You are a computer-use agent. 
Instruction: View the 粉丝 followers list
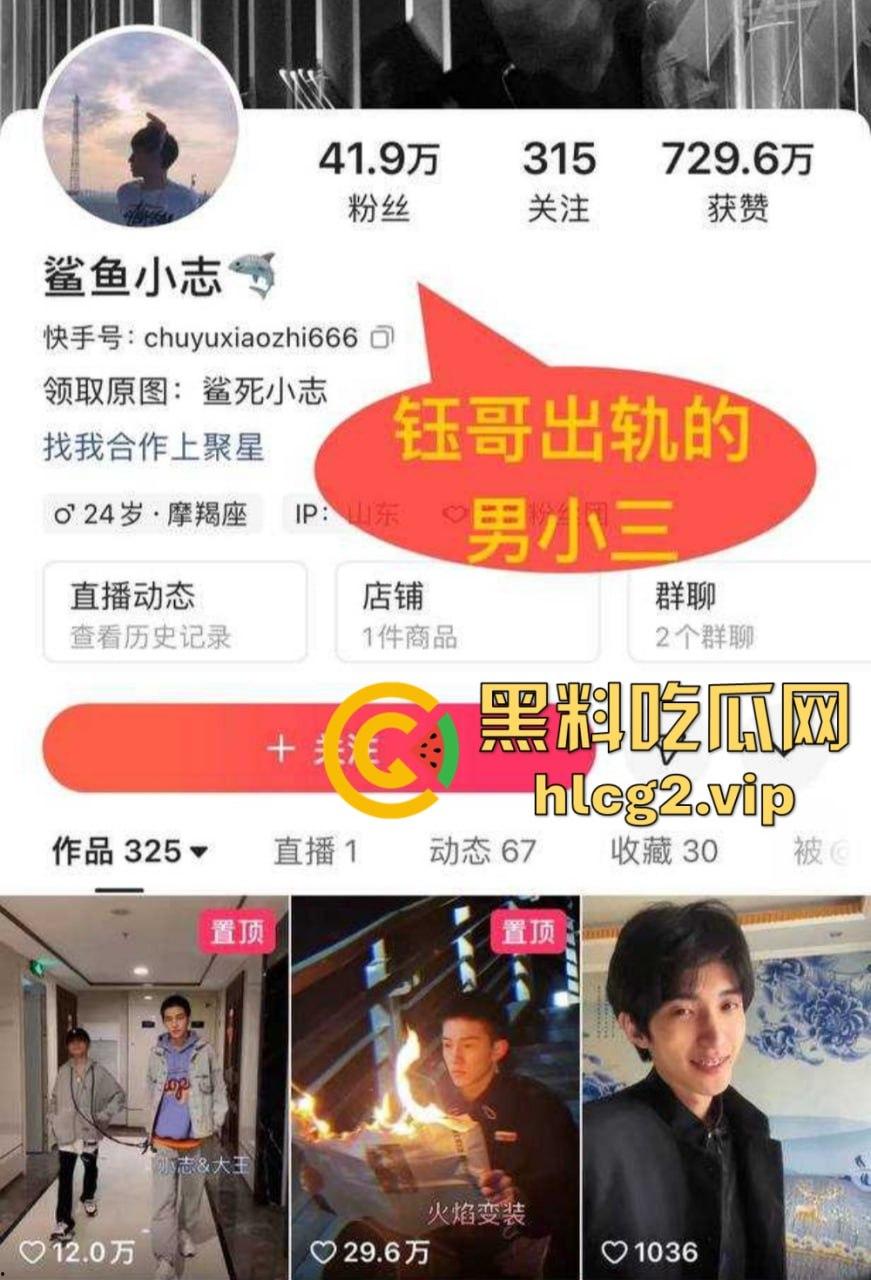379,180
